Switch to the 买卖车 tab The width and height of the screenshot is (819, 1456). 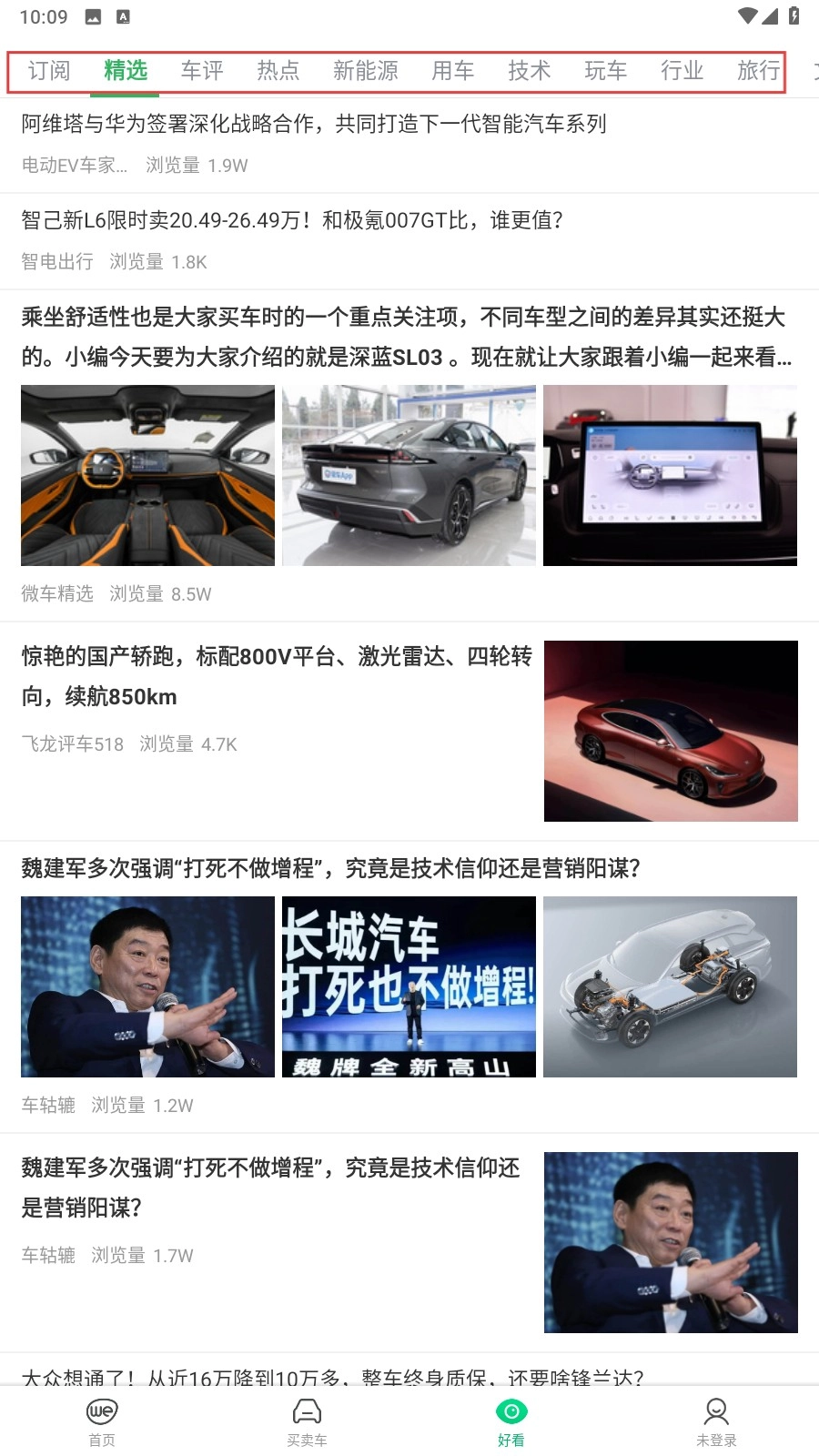pos(307,1421)
